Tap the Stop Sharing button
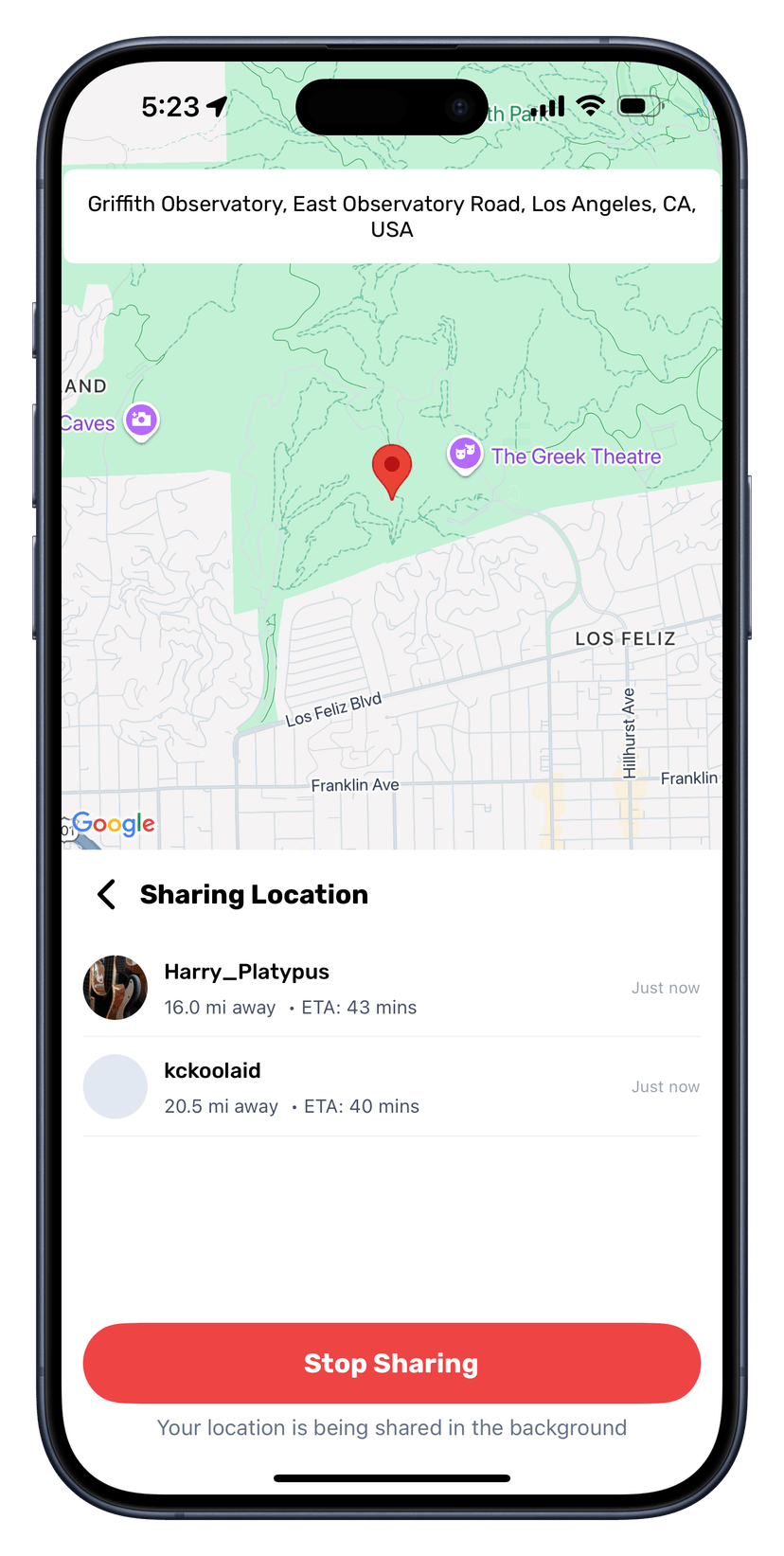This screenshot has width=784, height=1556. [x=391, y=1363]
